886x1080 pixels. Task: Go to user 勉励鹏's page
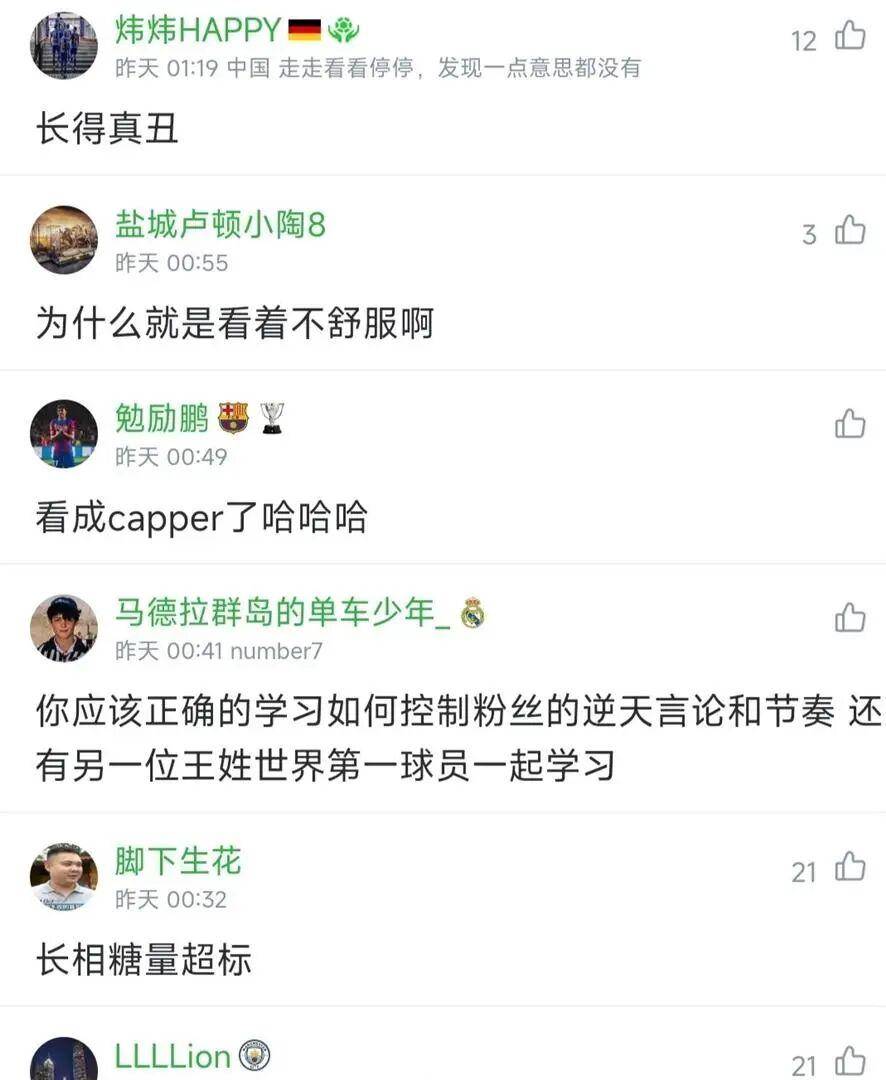[162, 419]
